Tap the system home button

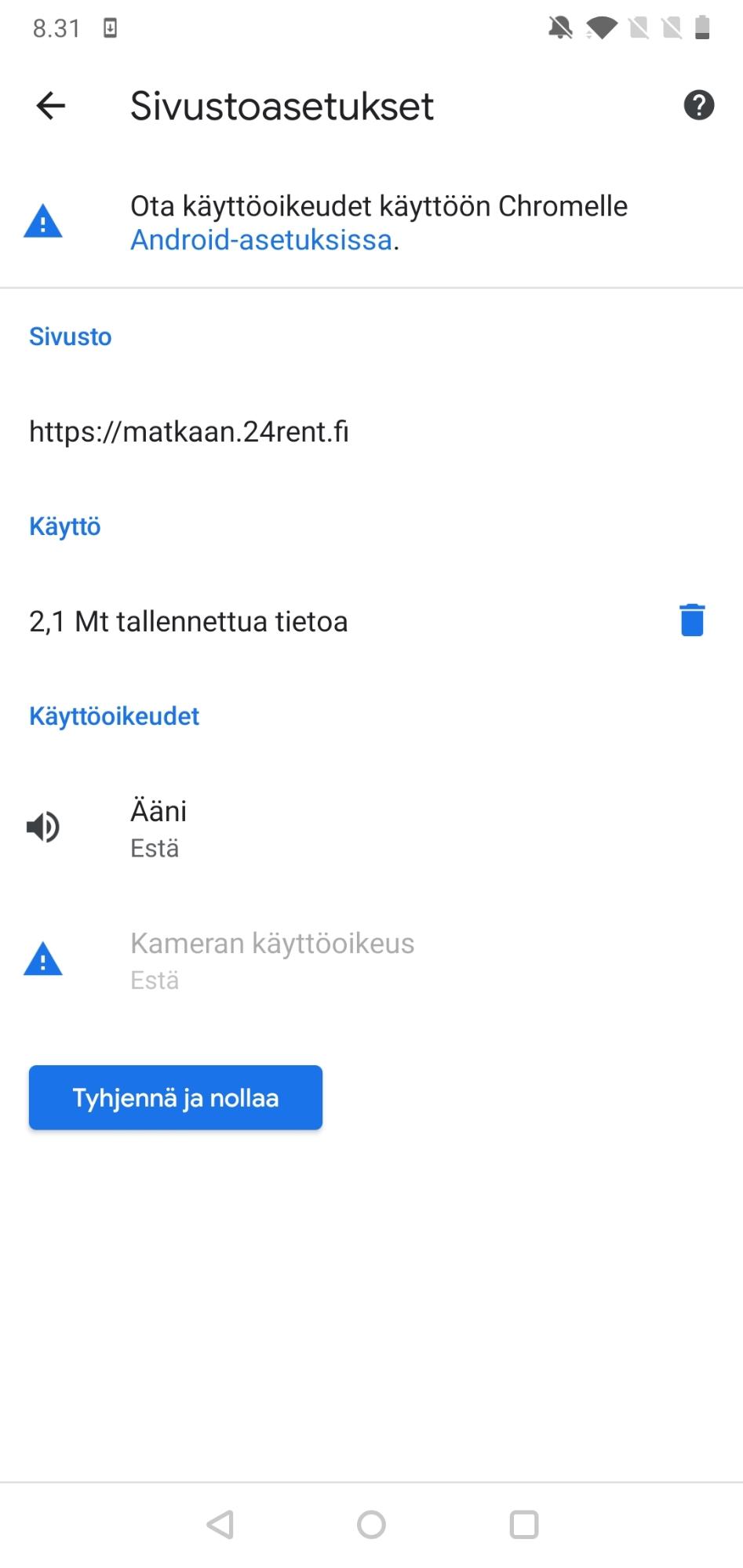coord(371,1525)
